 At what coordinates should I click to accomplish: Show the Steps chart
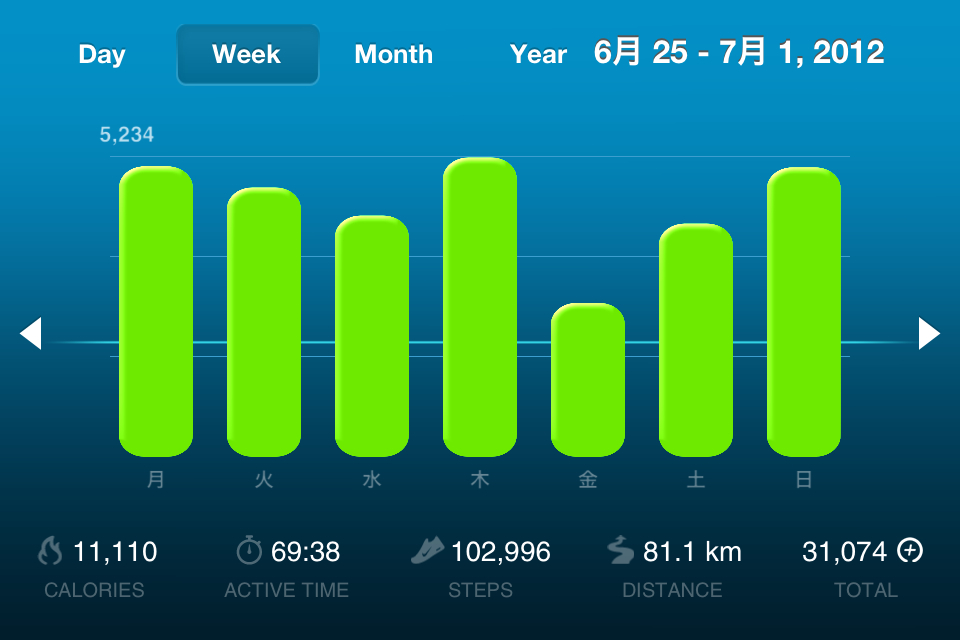pyautogui.click(x=480, y=567)
